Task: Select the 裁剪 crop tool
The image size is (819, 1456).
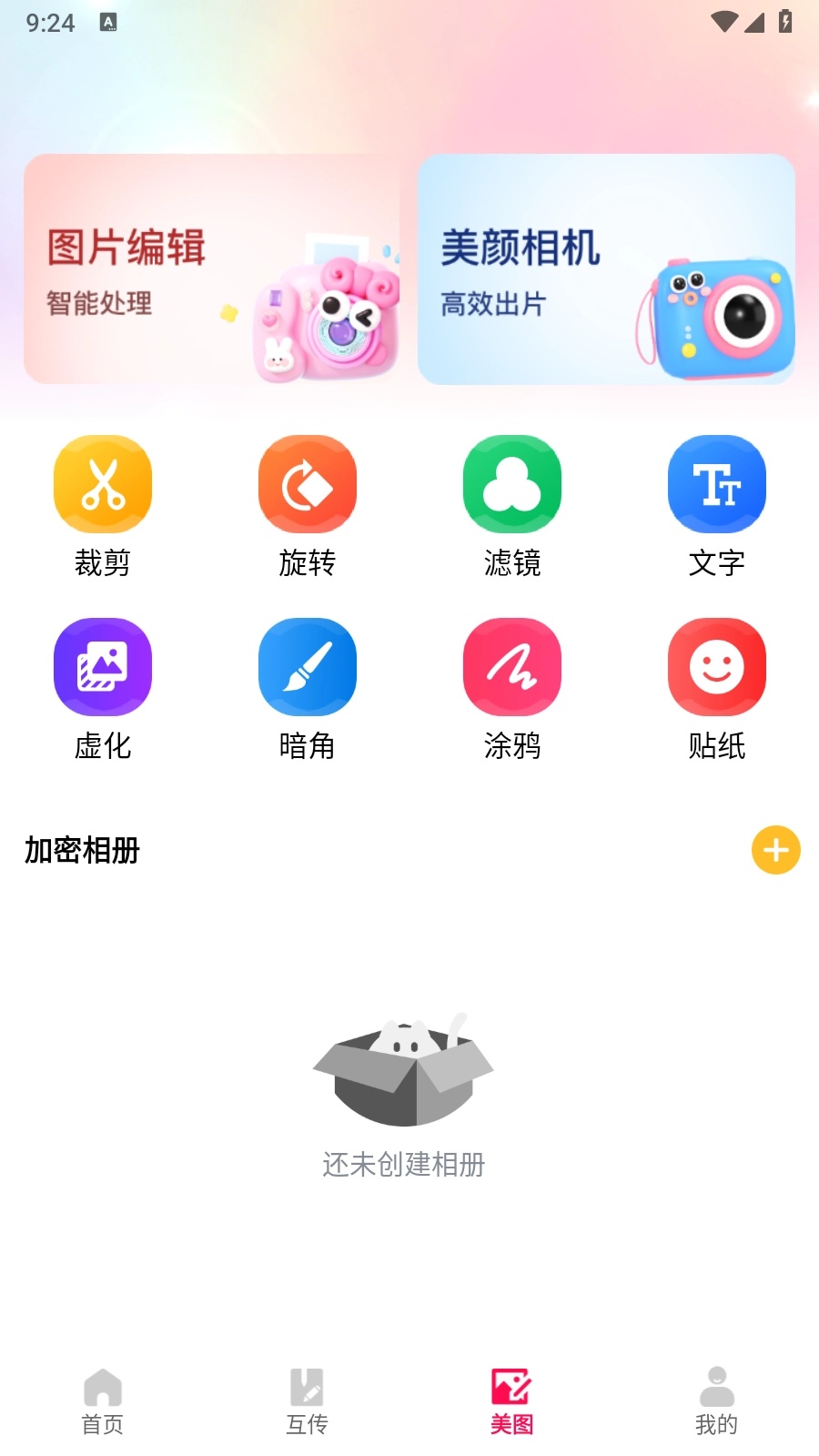Action: pos(102,483)
